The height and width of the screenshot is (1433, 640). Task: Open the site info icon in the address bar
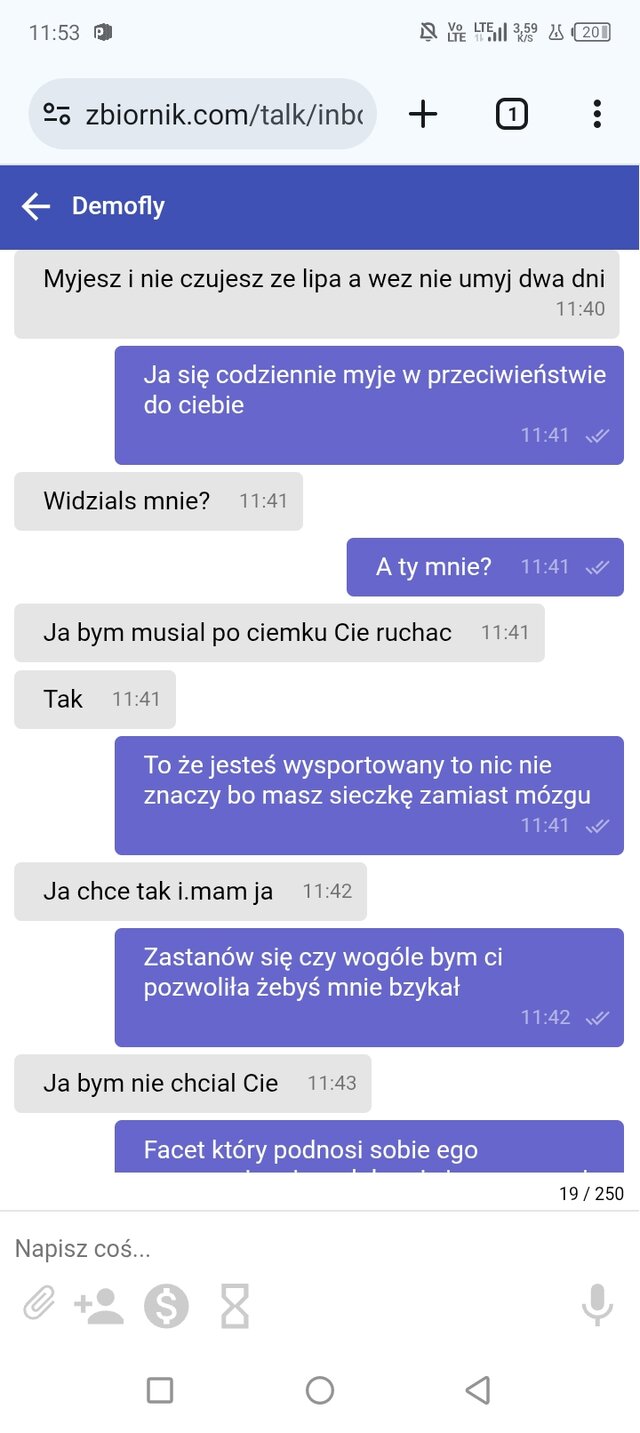(57, 114)
